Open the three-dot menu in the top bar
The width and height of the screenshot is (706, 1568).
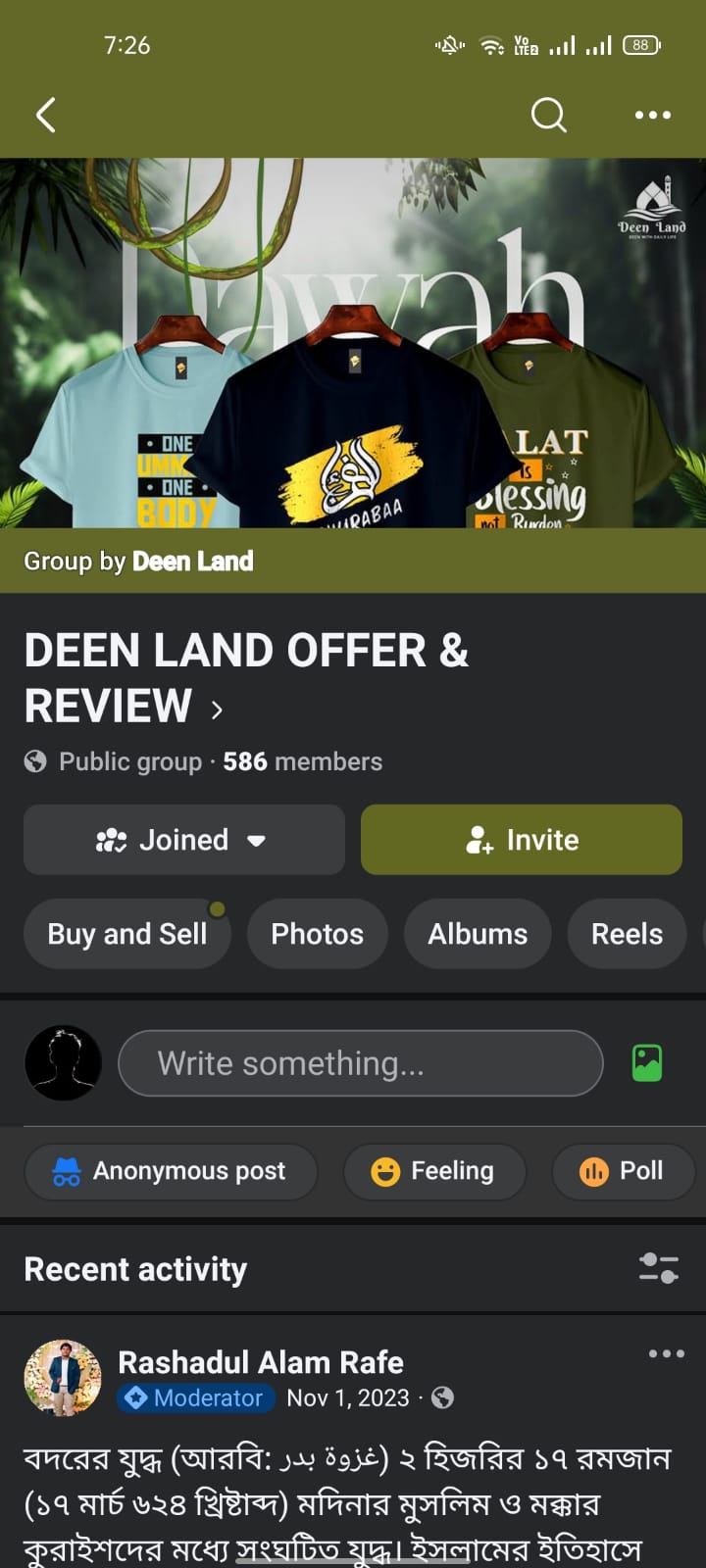(x=652, y=115)
